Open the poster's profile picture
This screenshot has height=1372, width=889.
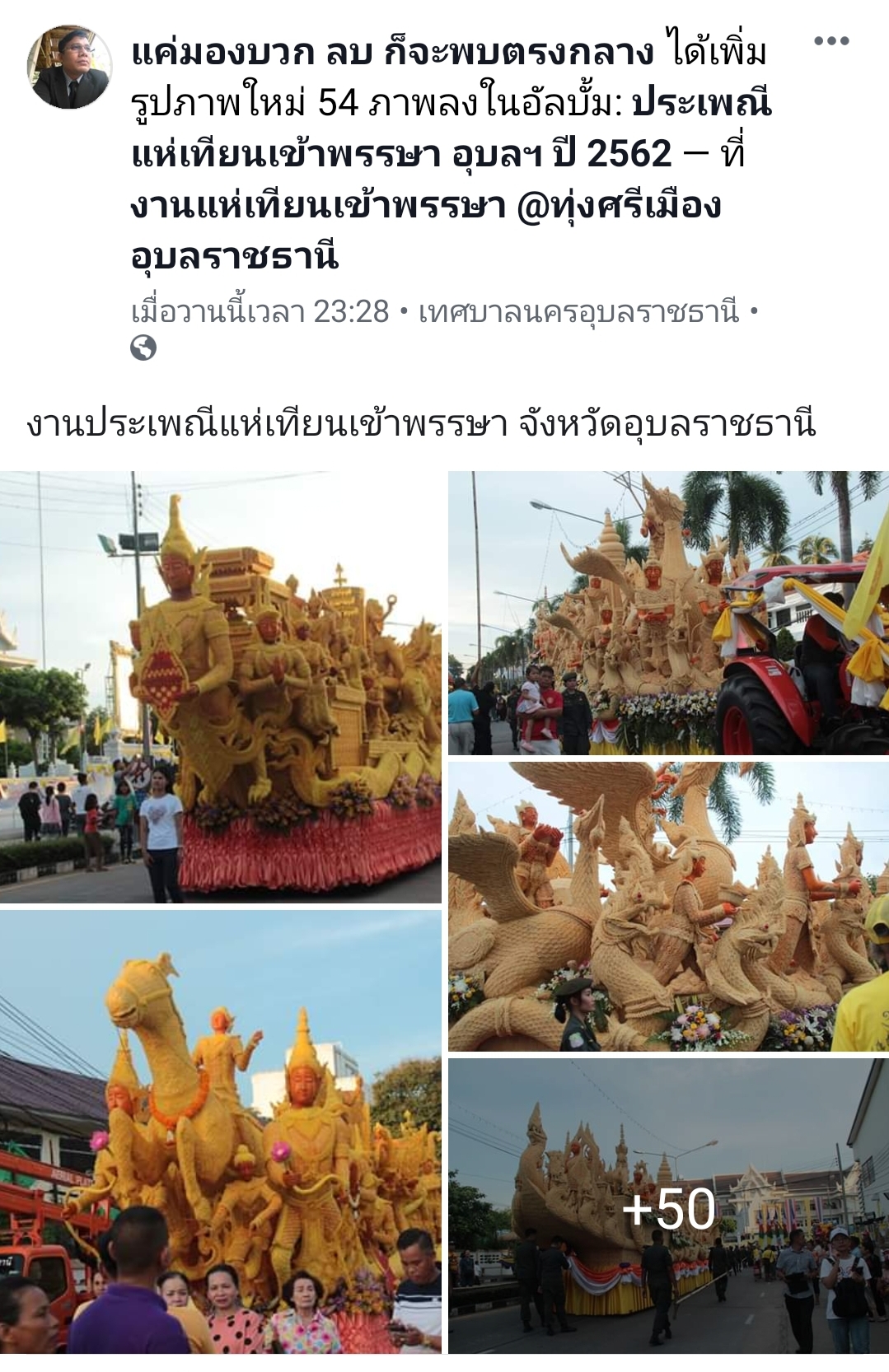(x=69, y=68)
